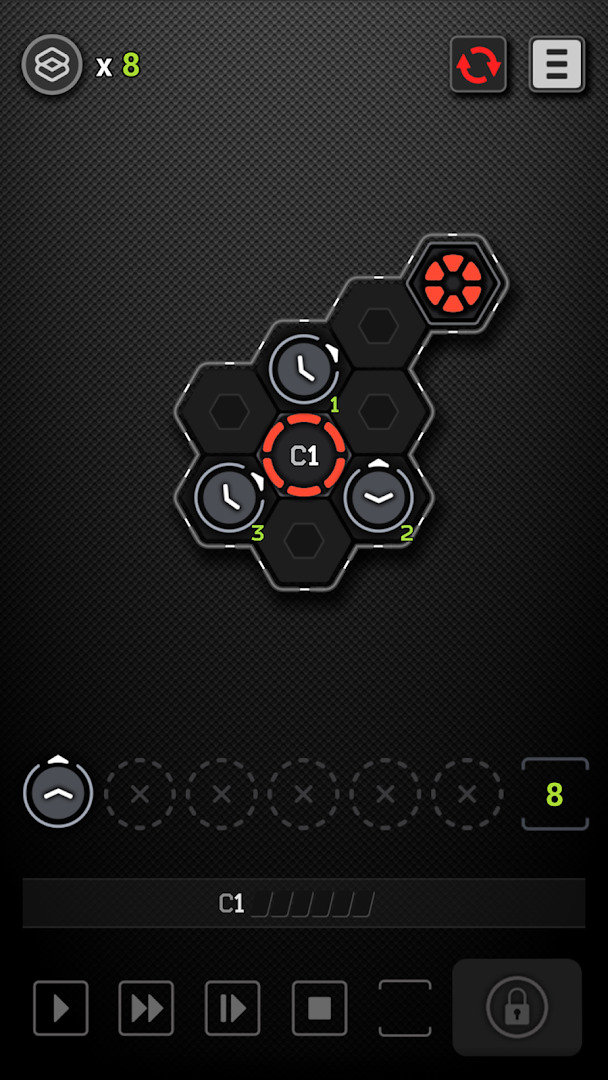This screenshot has width=608, height=1080.
Task: Pick the up-arrow command from the tray
Action: click(x=58, y=792)
